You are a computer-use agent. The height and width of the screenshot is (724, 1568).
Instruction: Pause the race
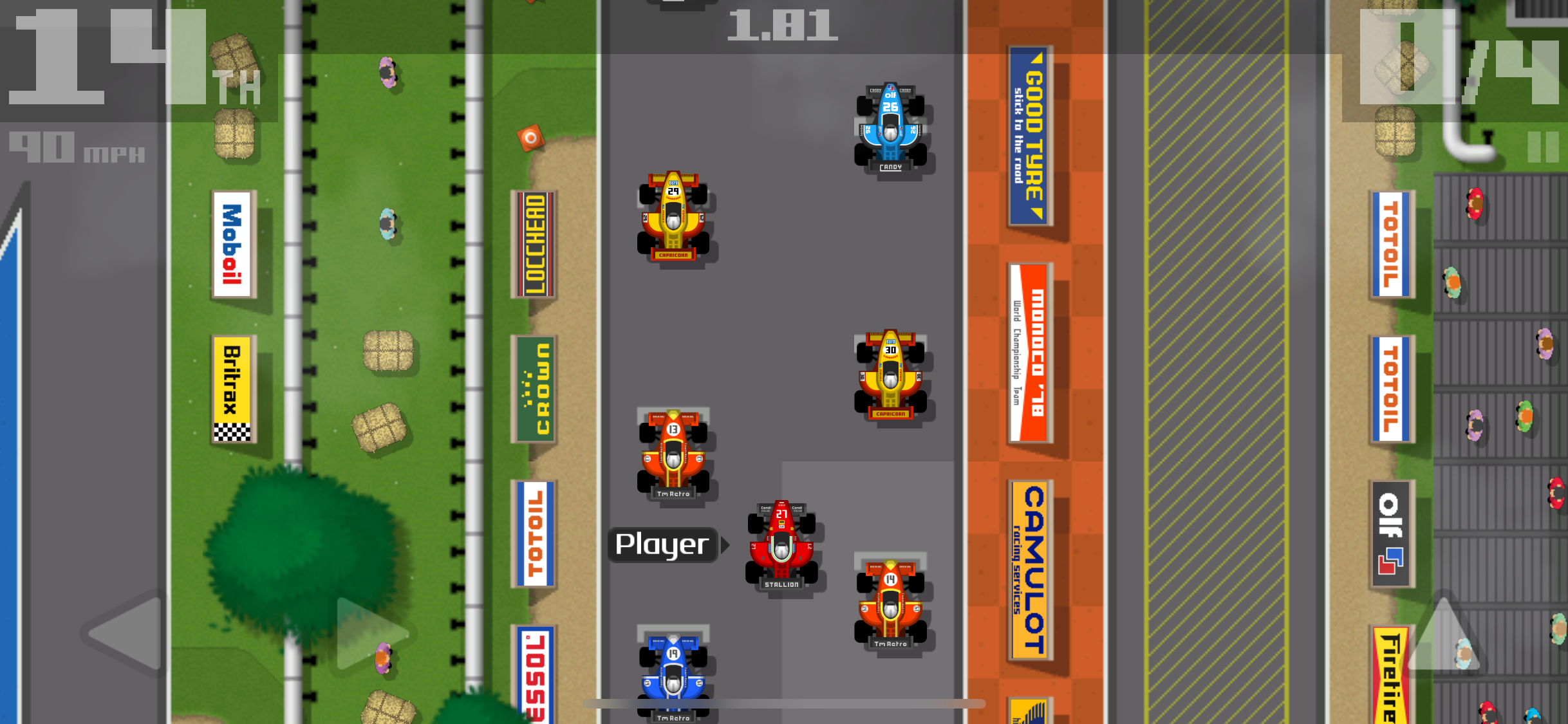(x=1543, y=147)
